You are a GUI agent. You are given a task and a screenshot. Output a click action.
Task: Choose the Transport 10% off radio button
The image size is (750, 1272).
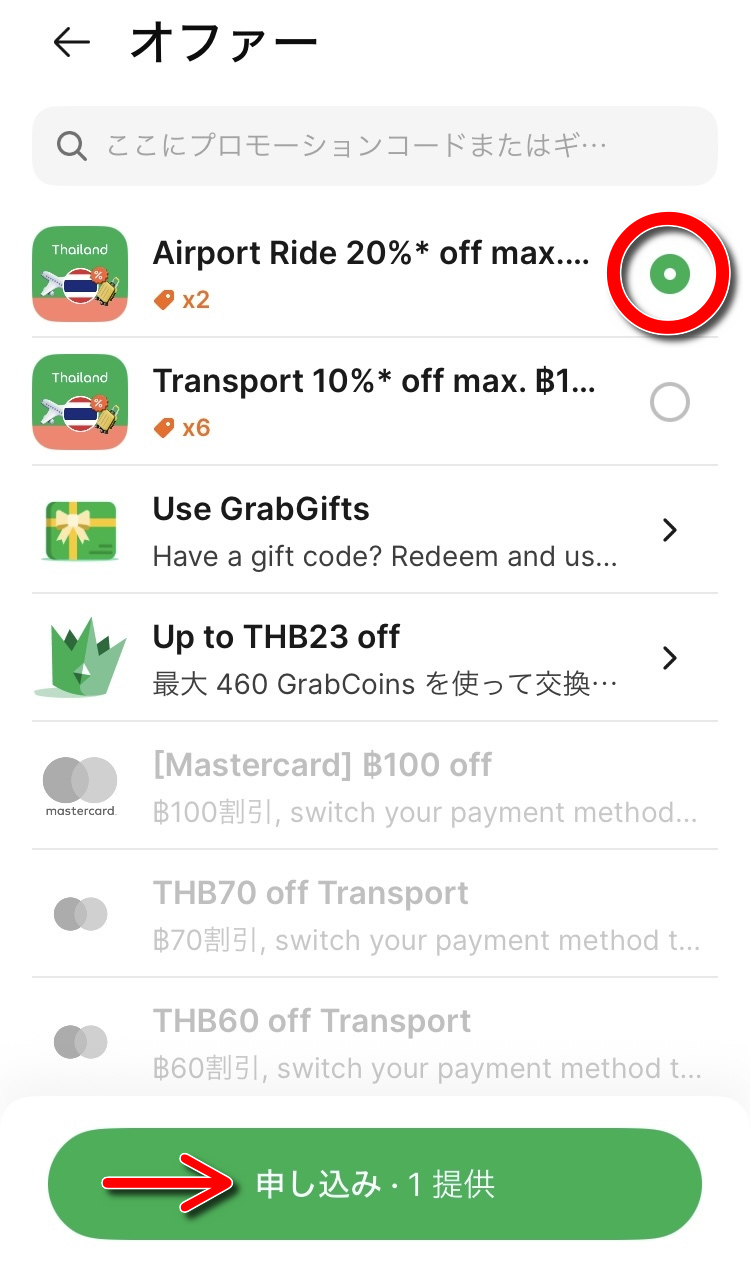point(669,403)
